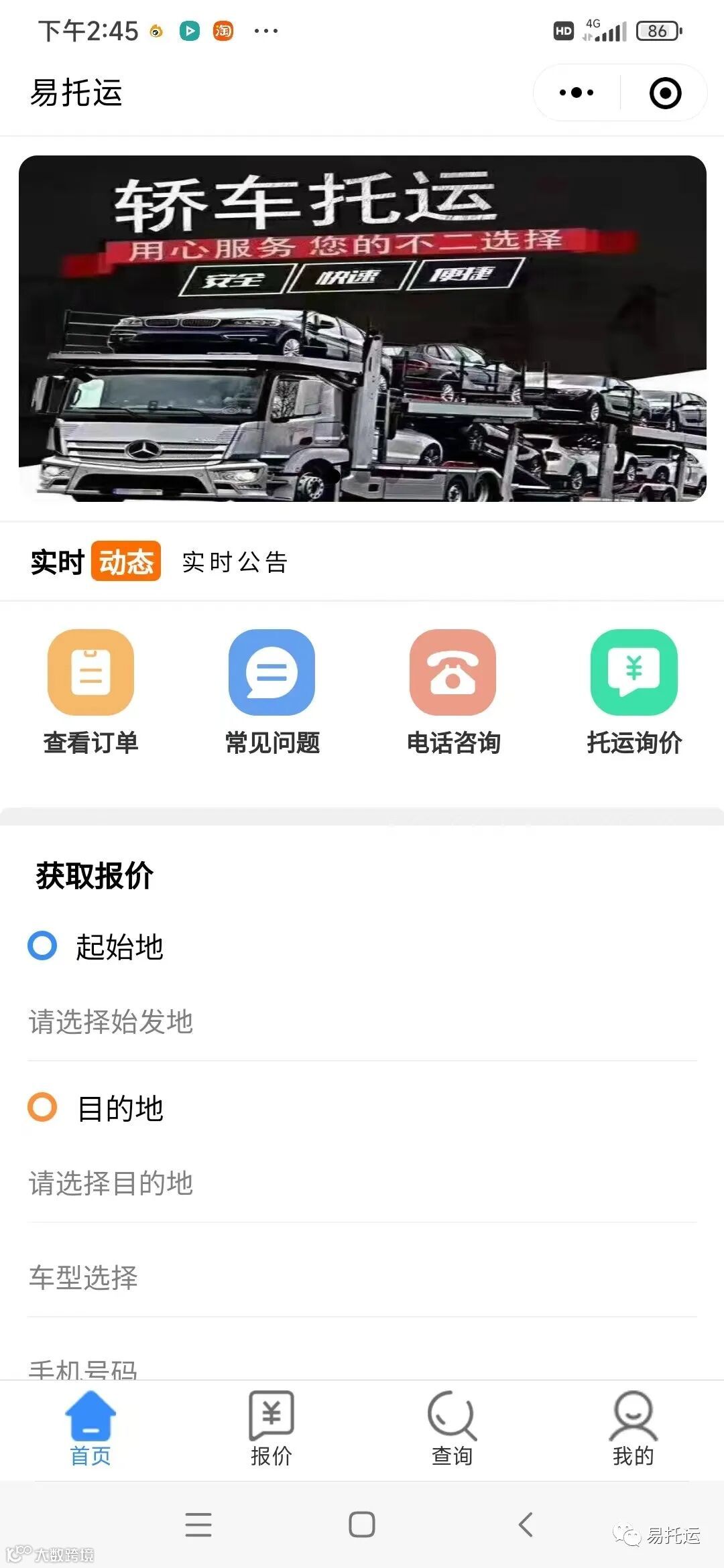This screenshot has width=724, height=1568.
Task: Open 查看订单 to view orders
Action: (90, 692)
